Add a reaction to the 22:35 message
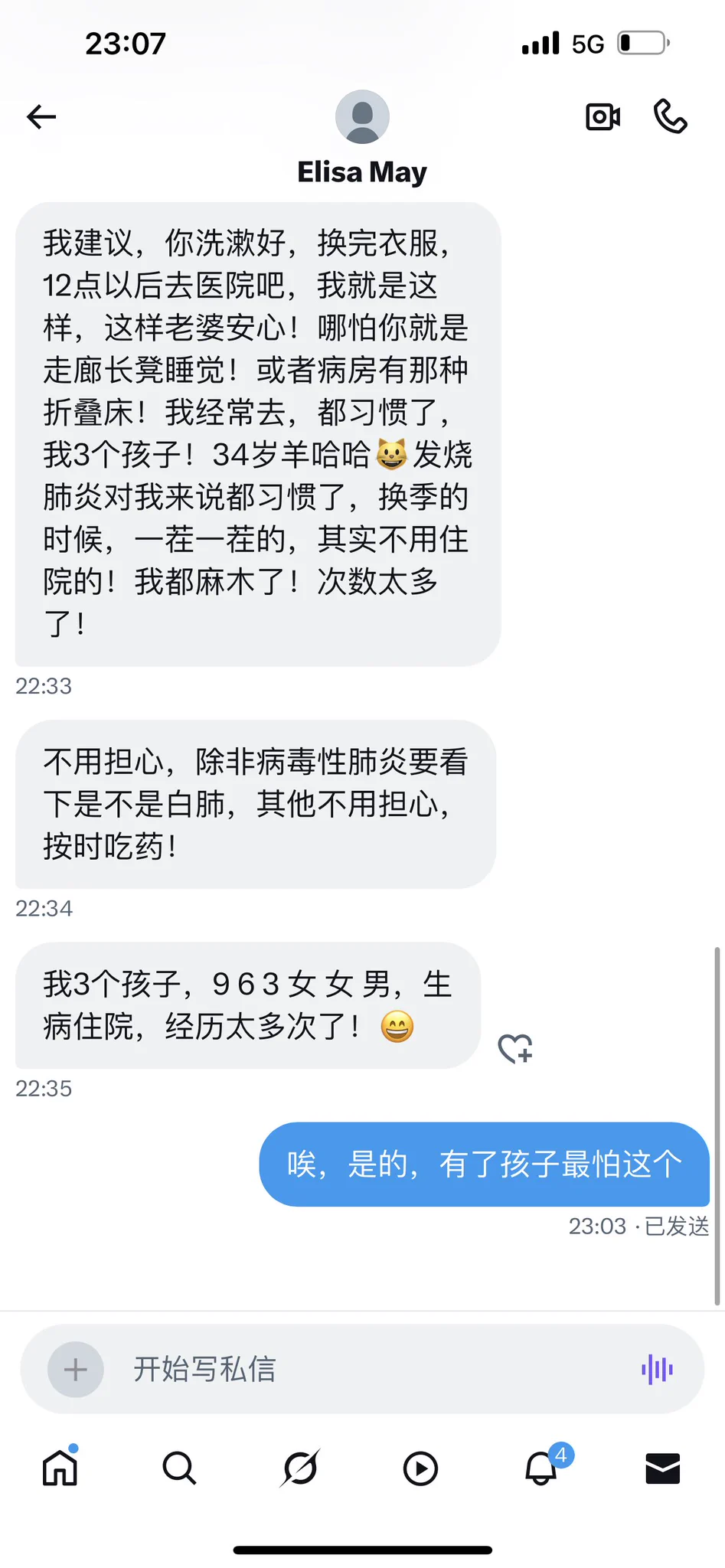Screen dimensions: 725x1568 pyautogui.click(x=515, y=1048)
